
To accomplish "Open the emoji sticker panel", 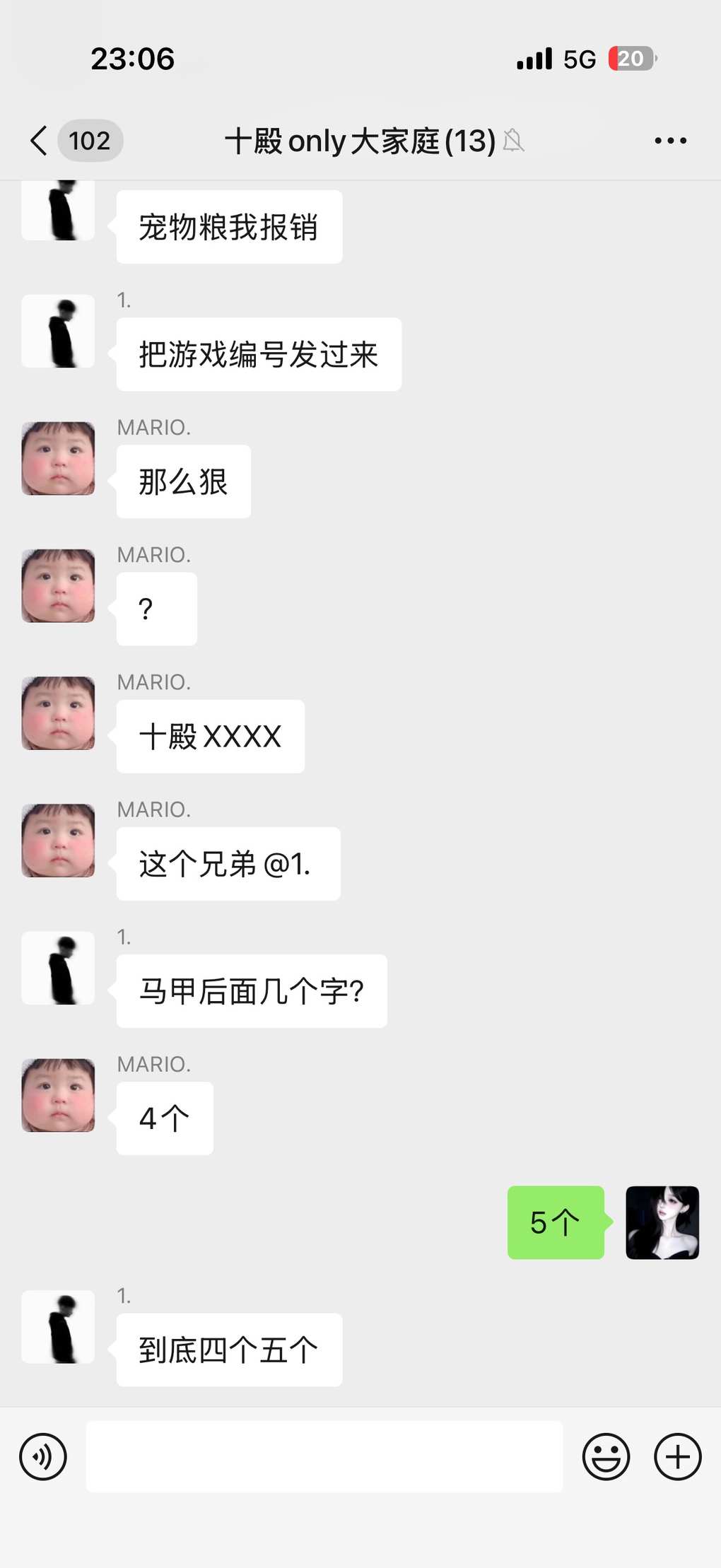I will [x=606, y=1456].
